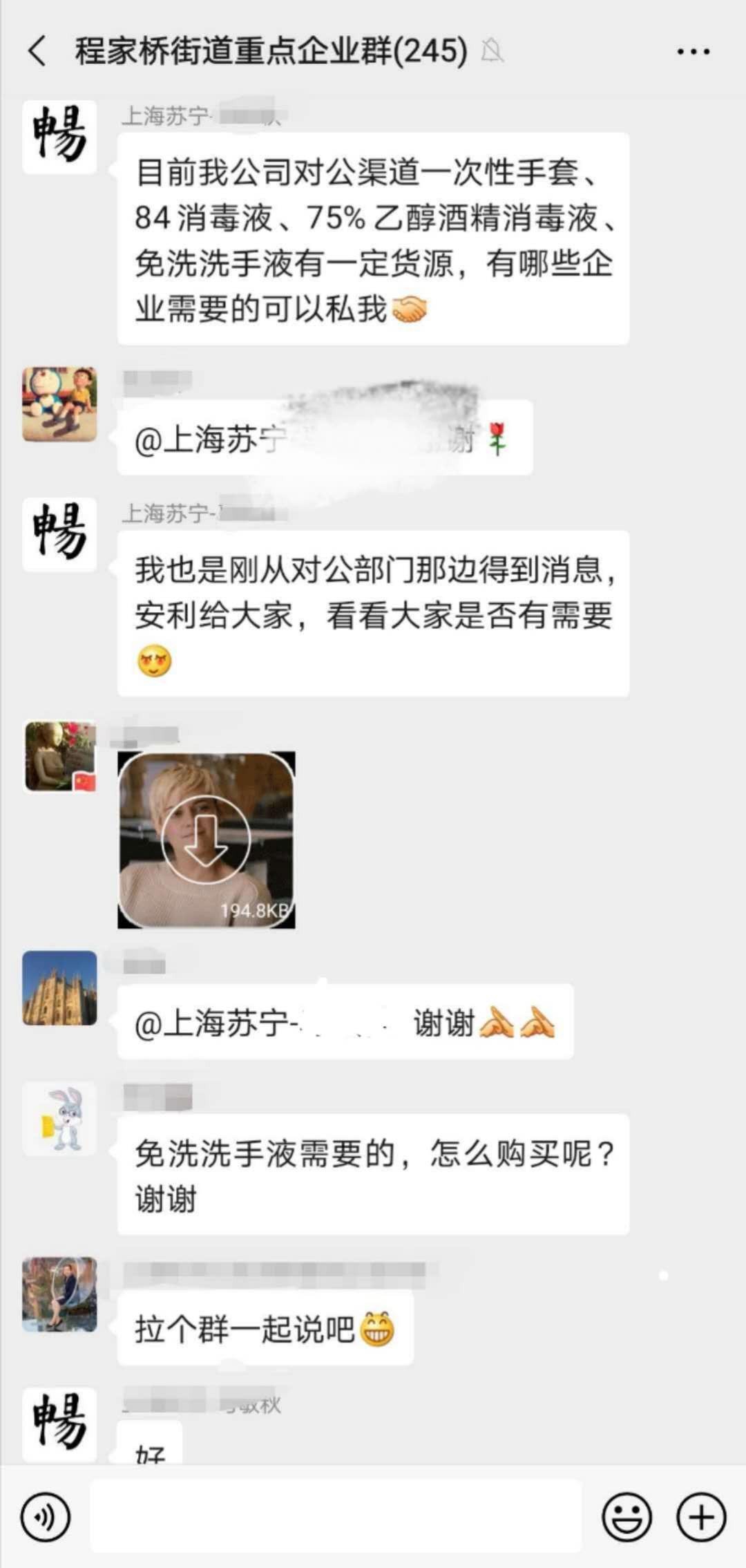Go back from the group chat
Viewport: 746px width, 1568px height.
(37, 51)
